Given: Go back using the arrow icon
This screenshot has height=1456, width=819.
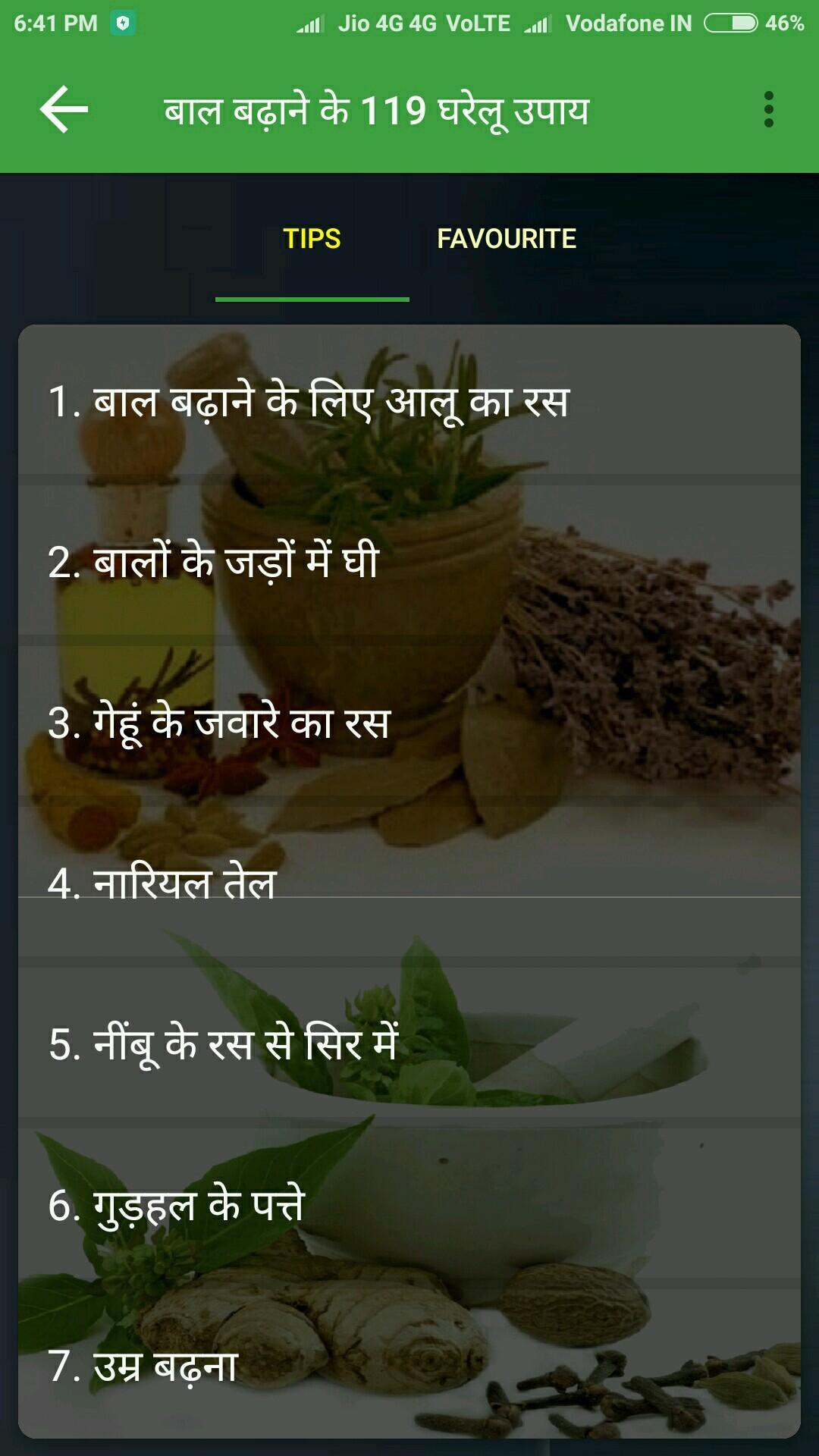Looking at the screenshot, I should [x=64, y=110].
